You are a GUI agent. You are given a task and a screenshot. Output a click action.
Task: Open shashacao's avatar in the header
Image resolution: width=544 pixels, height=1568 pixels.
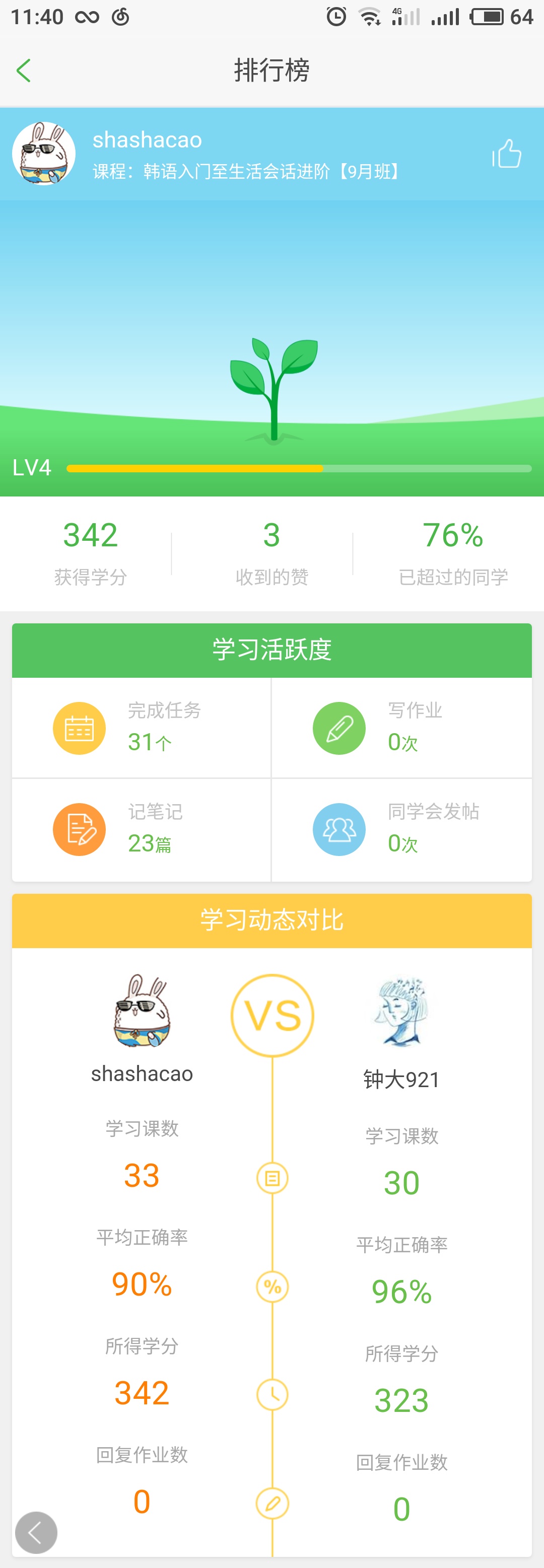(44, 154)
